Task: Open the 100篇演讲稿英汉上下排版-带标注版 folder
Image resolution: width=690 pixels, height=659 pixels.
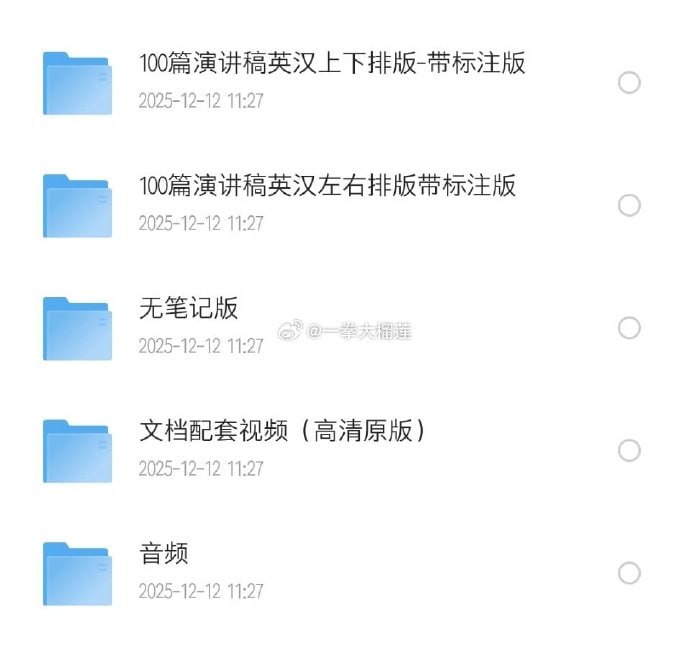Action: pos(331,64)
